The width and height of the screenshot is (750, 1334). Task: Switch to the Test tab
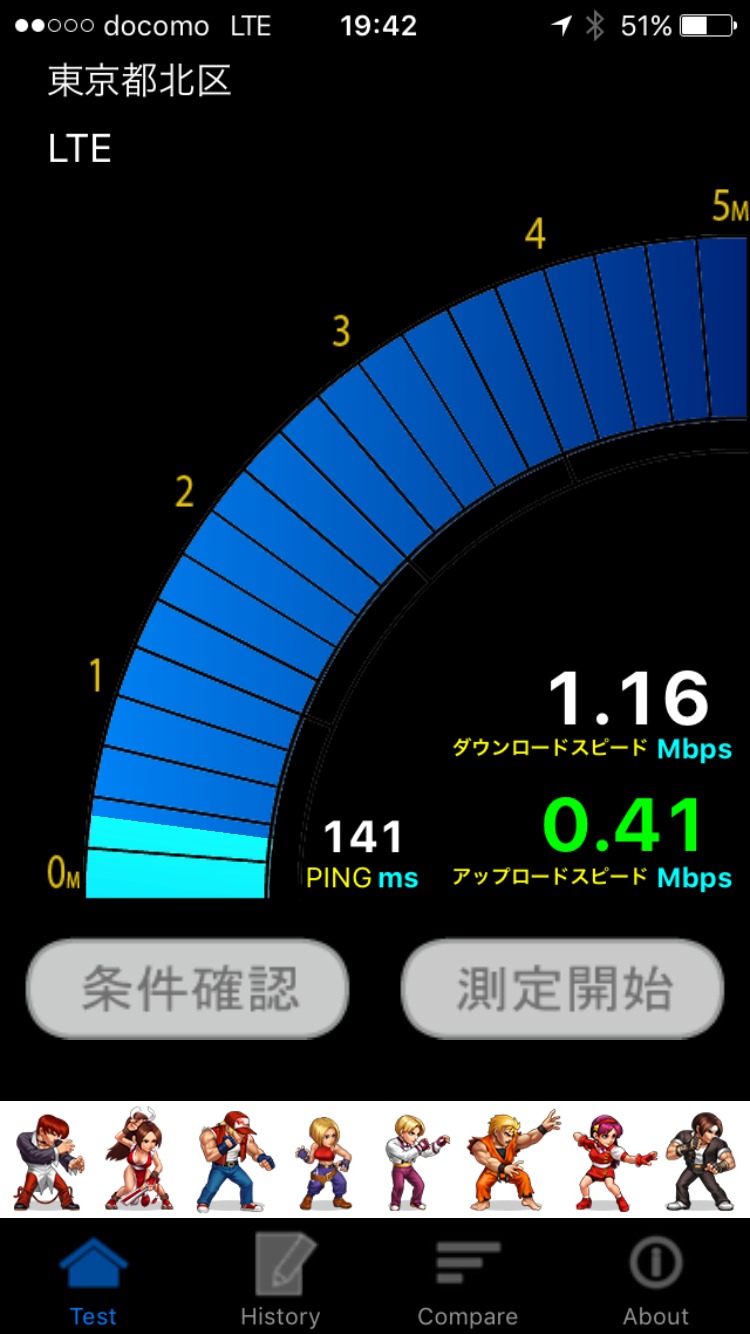click(93, 1278)
